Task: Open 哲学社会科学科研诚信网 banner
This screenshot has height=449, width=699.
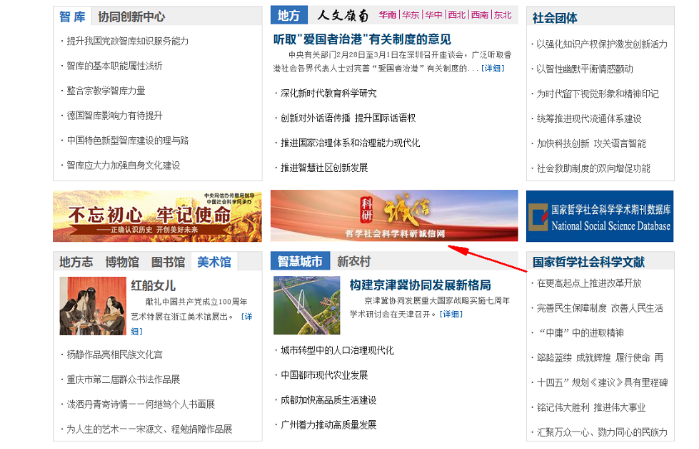Action: [x=394, y=216]
